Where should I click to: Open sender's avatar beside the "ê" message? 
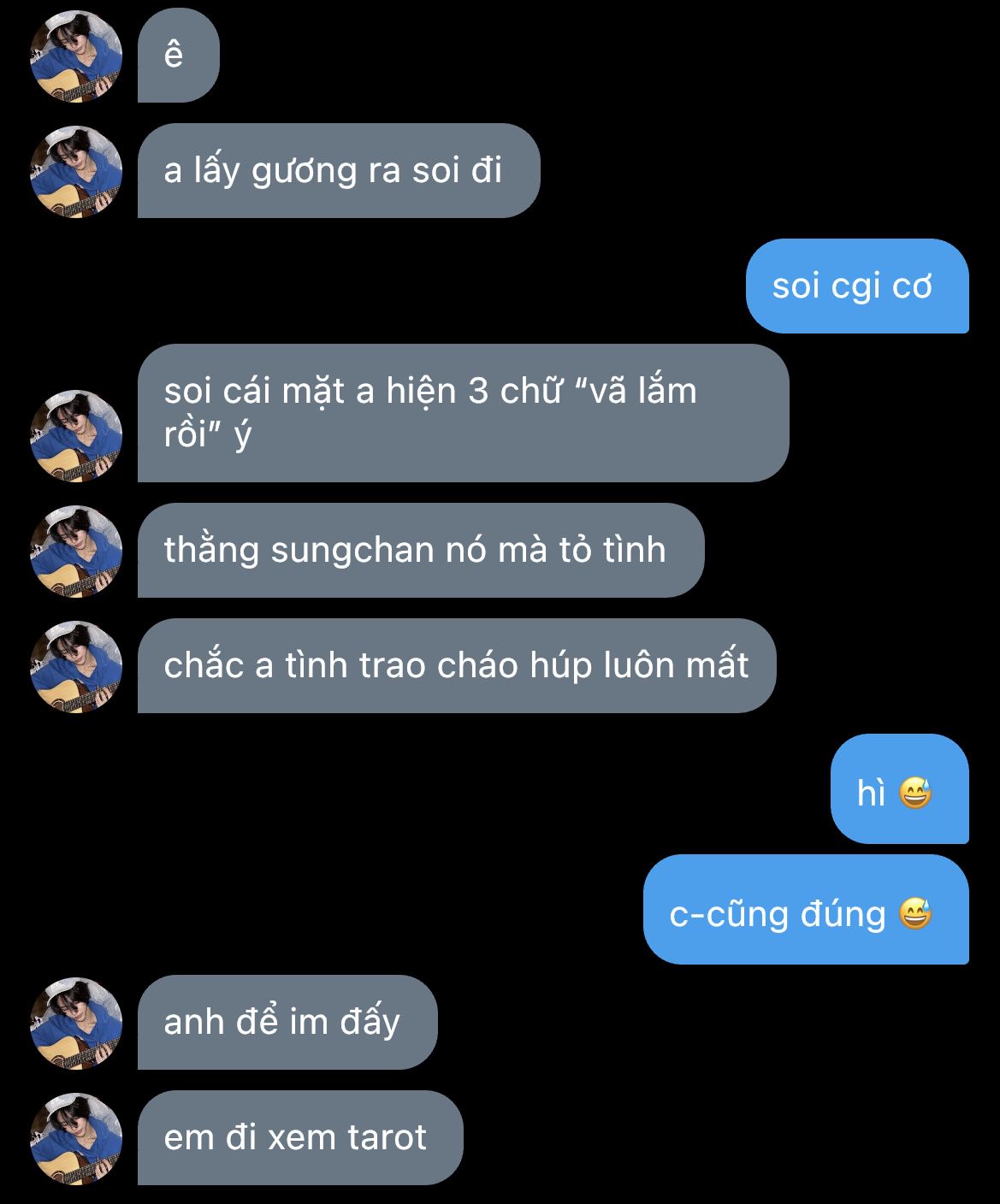[x=76, y=56]
